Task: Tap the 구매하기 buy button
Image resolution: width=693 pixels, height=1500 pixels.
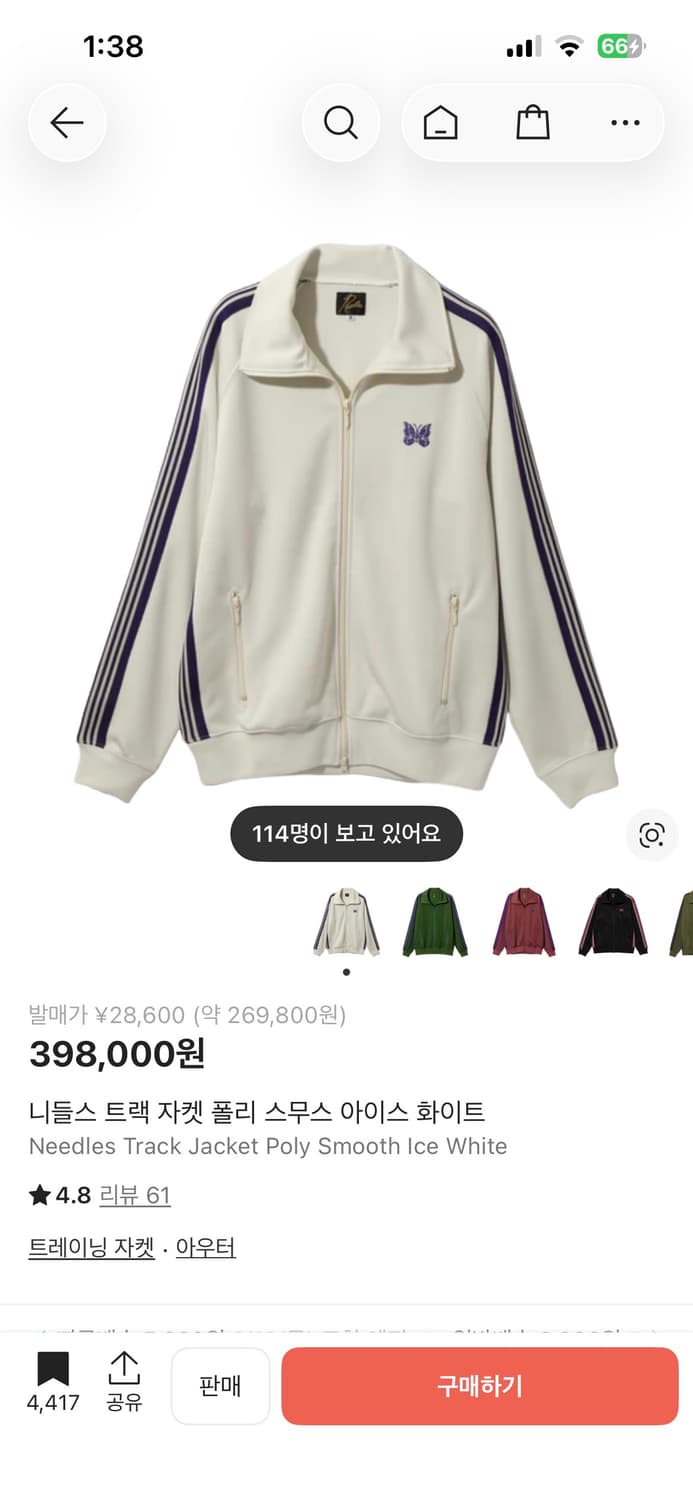Action: click(480, 1386)
